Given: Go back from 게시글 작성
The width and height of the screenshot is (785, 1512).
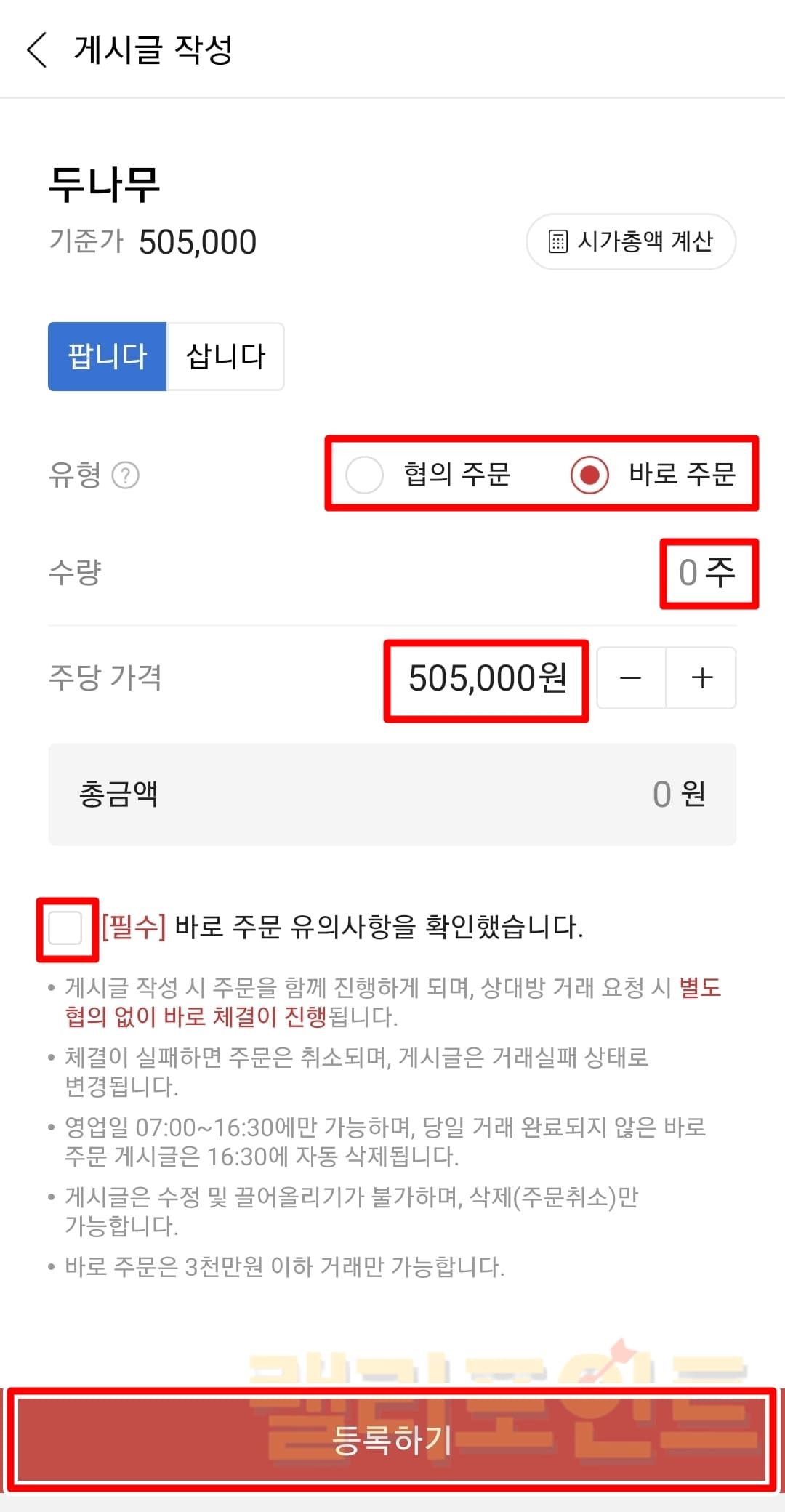Looking at the screenshot, I should (x=36, y=50).
